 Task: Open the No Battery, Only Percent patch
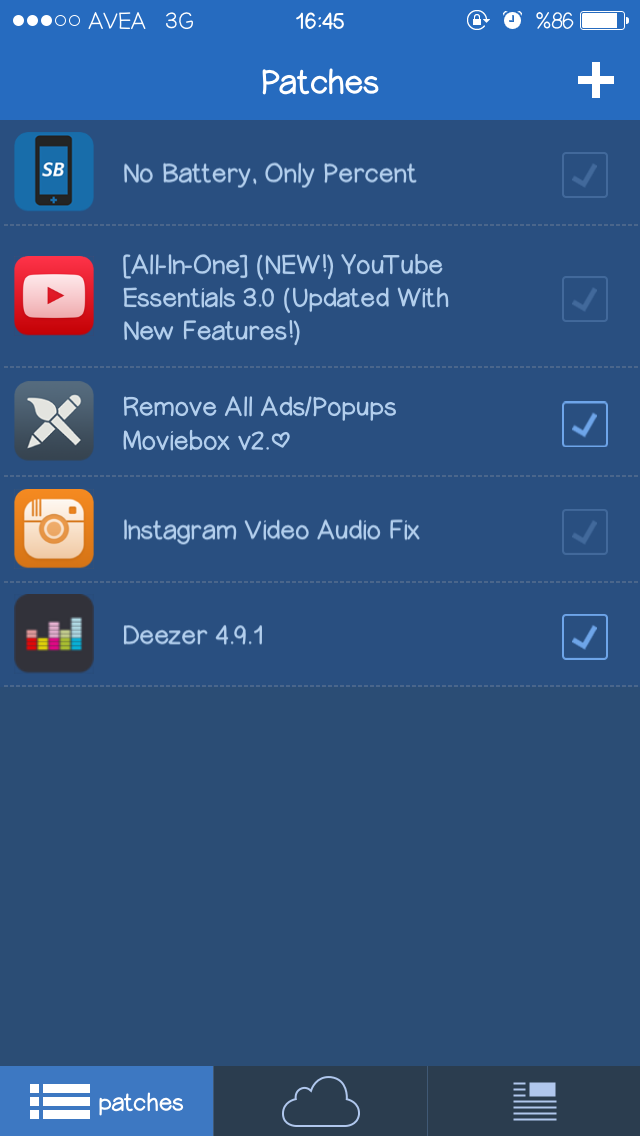(x=320, y=173)
